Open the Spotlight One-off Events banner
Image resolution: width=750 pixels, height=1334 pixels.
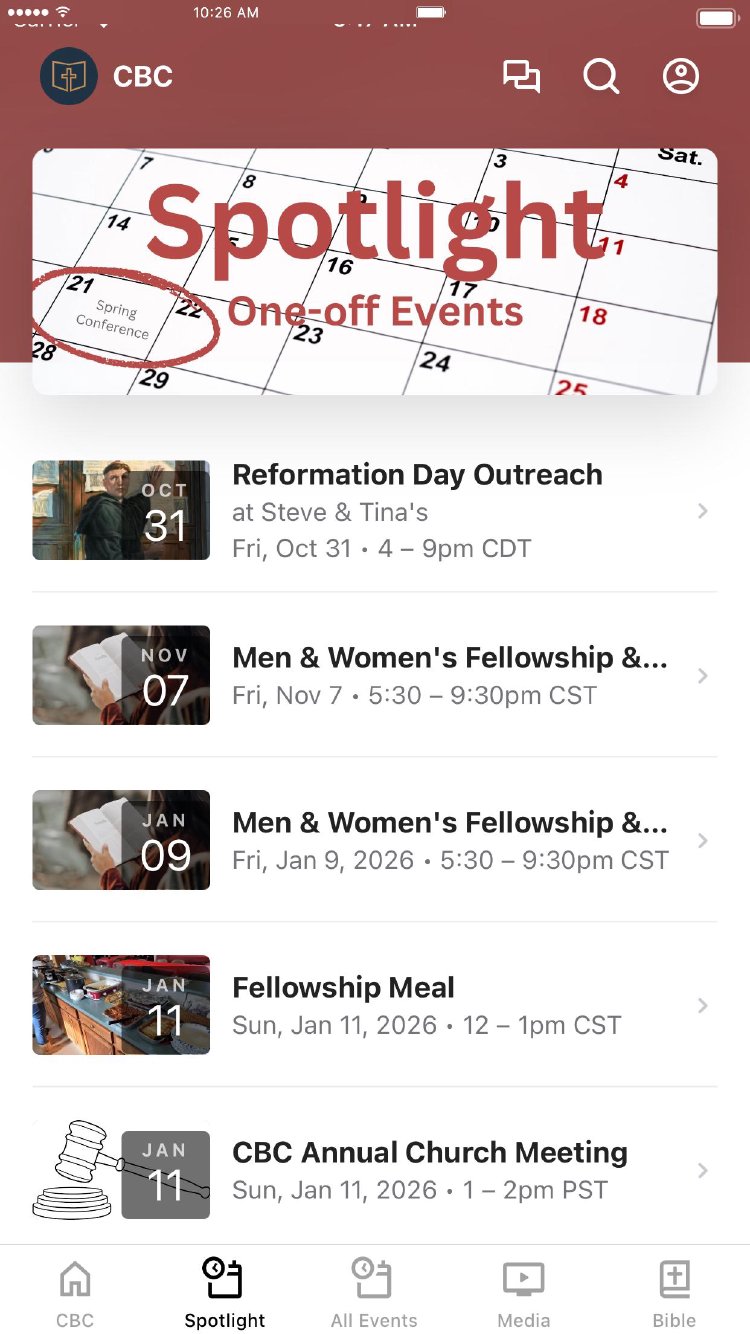[374, 271]
